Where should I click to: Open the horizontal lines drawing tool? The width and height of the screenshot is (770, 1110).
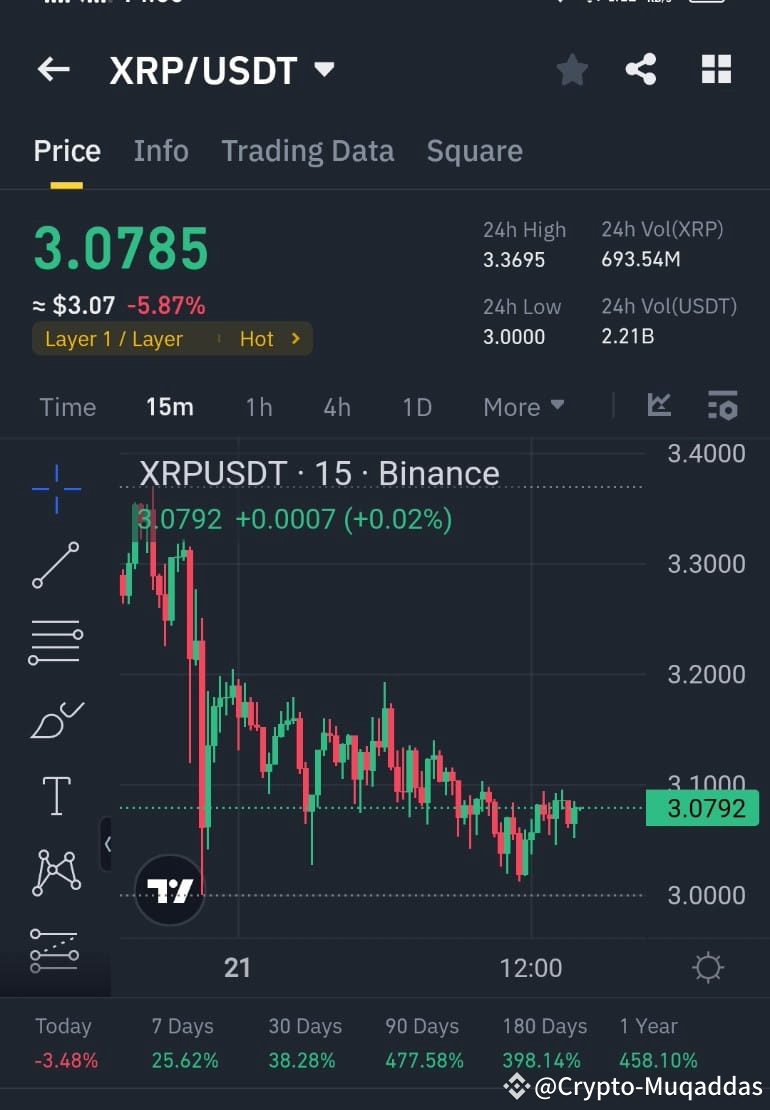tap(55, 641)
